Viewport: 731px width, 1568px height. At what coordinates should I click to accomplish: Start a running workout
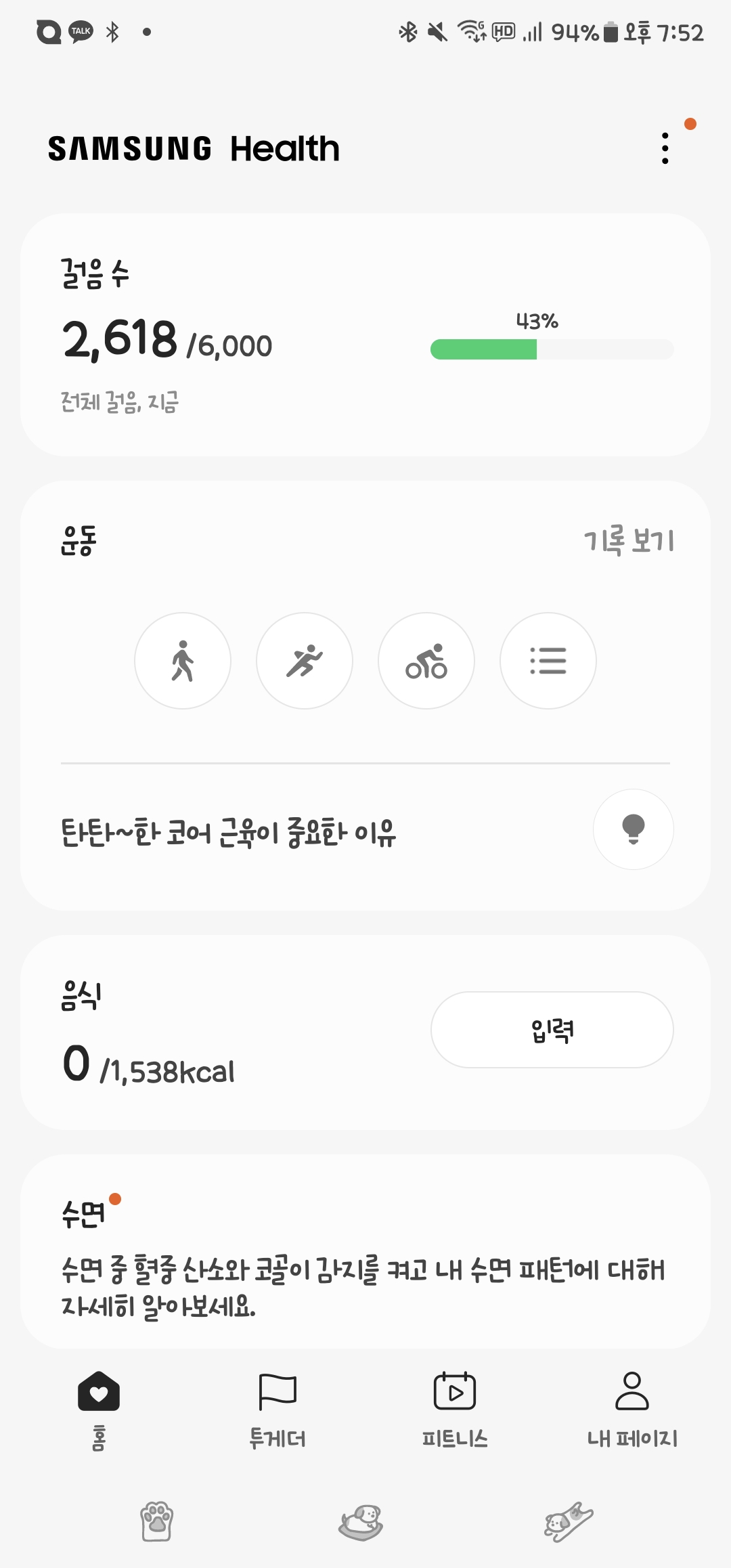[x=305, y=661]
